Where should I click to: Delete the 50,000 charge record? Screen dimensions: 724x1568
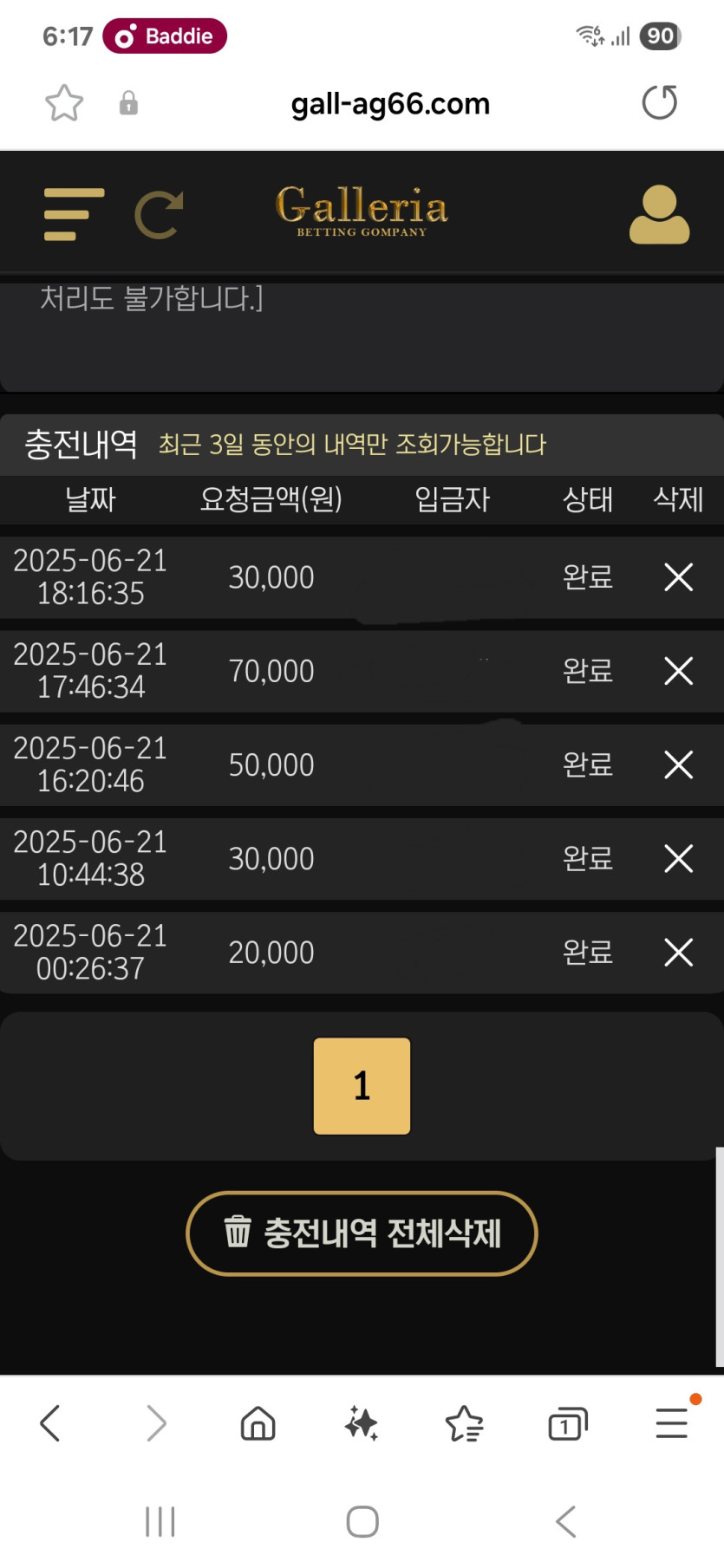[x=678, y=764]
